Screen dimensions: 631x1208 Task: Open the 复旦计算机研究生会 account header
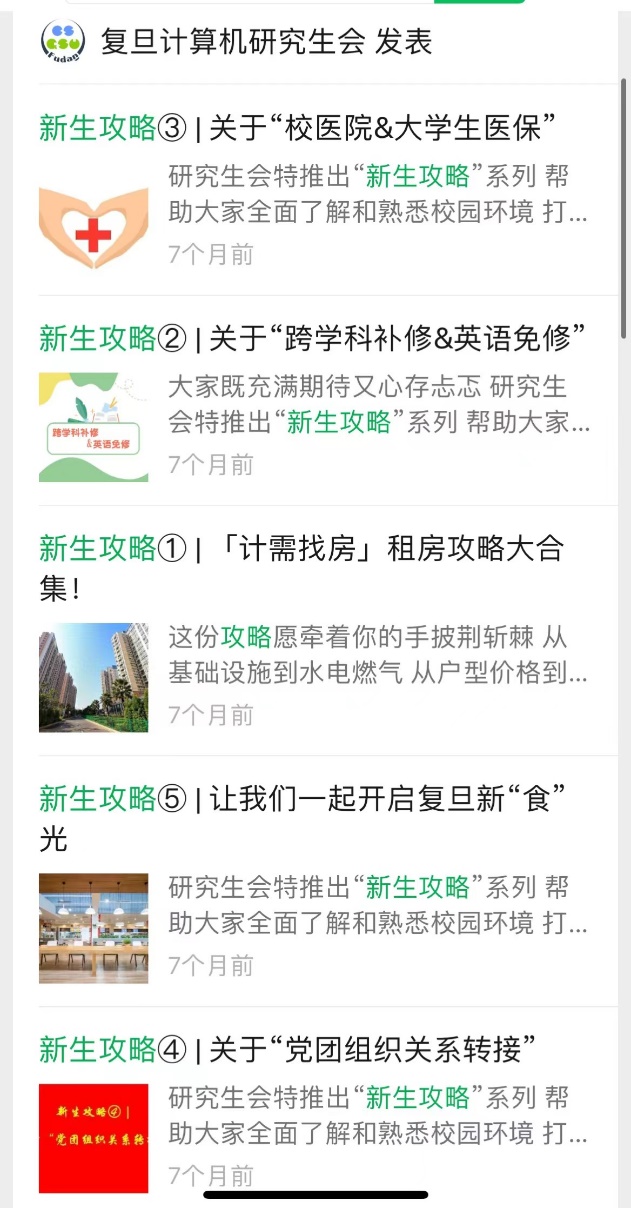(x=235, y=42)
